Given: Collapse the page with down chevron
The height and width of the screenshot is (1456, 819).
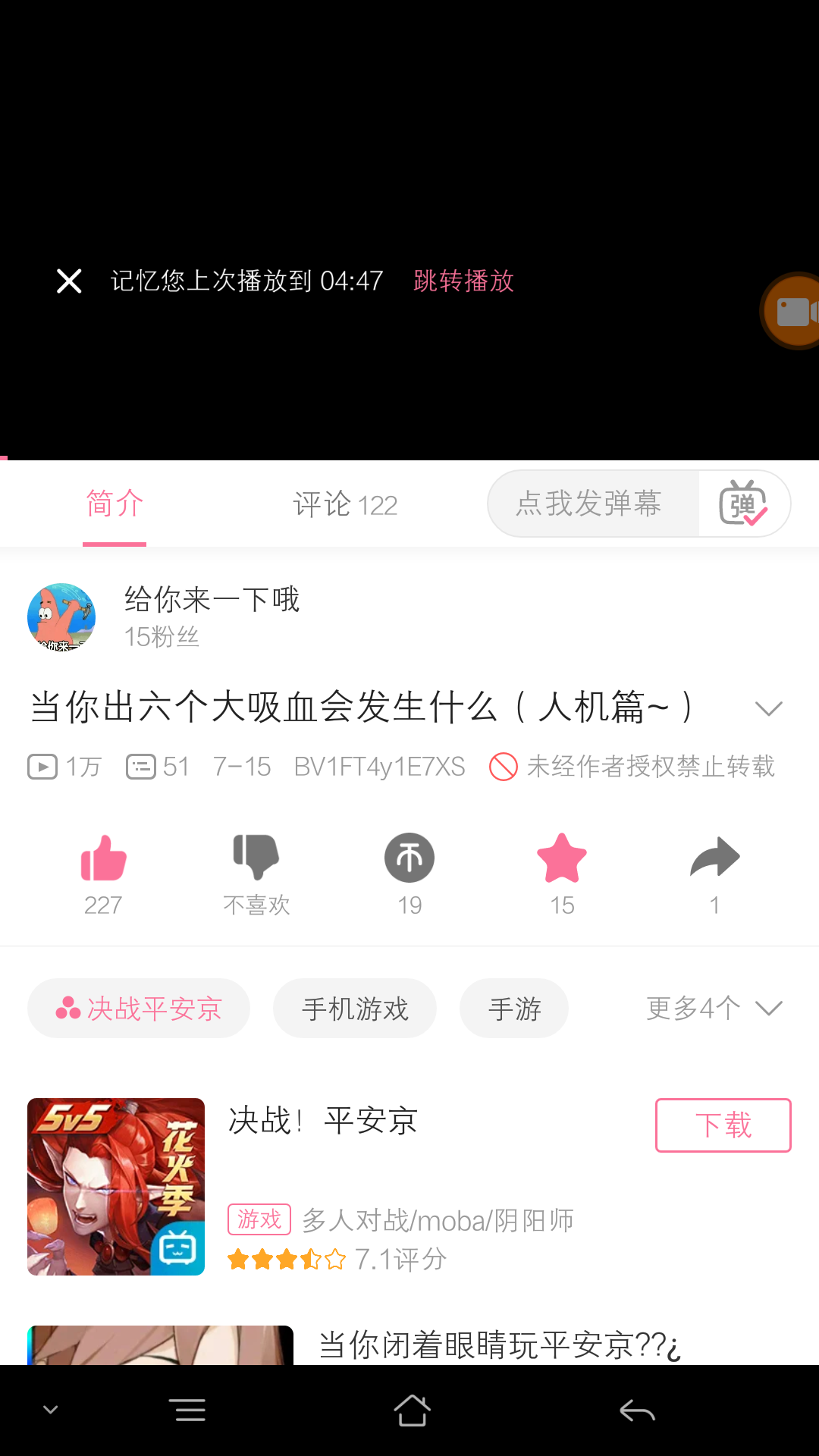Looking at the screenshot, I should 50,1409.
